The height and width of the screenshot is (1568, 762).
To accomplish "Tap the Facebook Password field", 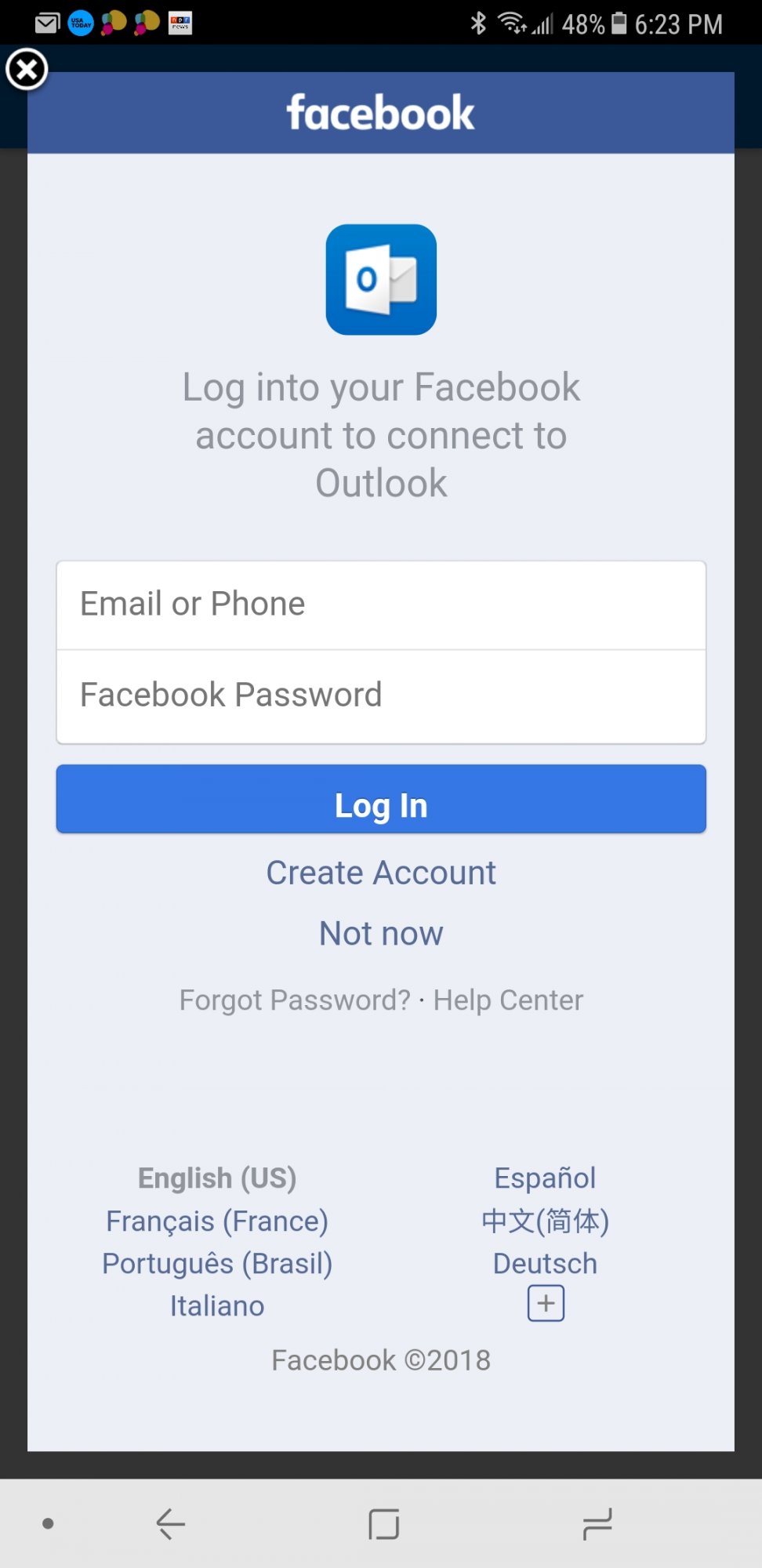I will click(x=381, y=696).
